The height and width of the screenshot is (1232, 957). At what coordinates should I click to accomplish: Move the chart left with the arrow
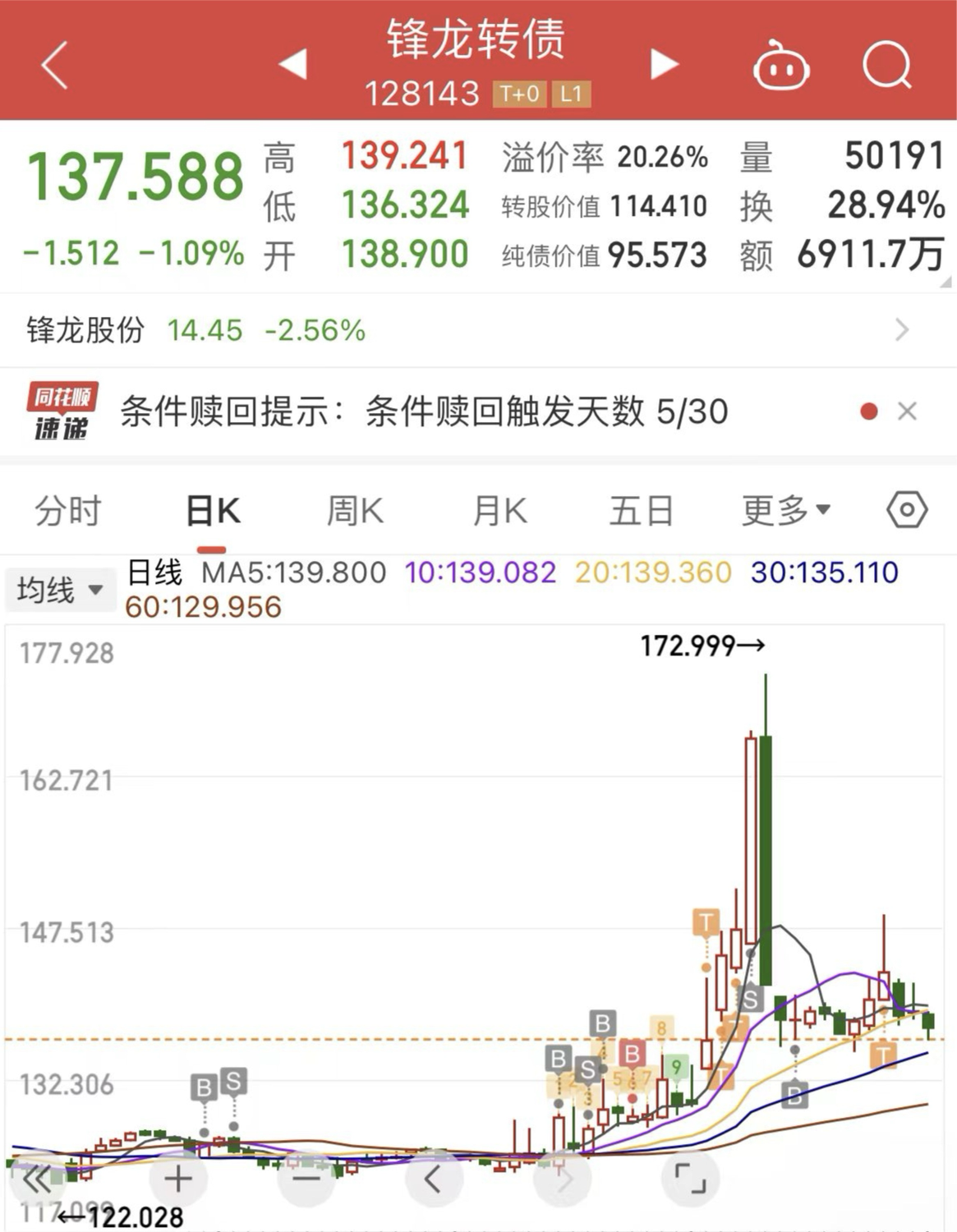(434, 1179)
